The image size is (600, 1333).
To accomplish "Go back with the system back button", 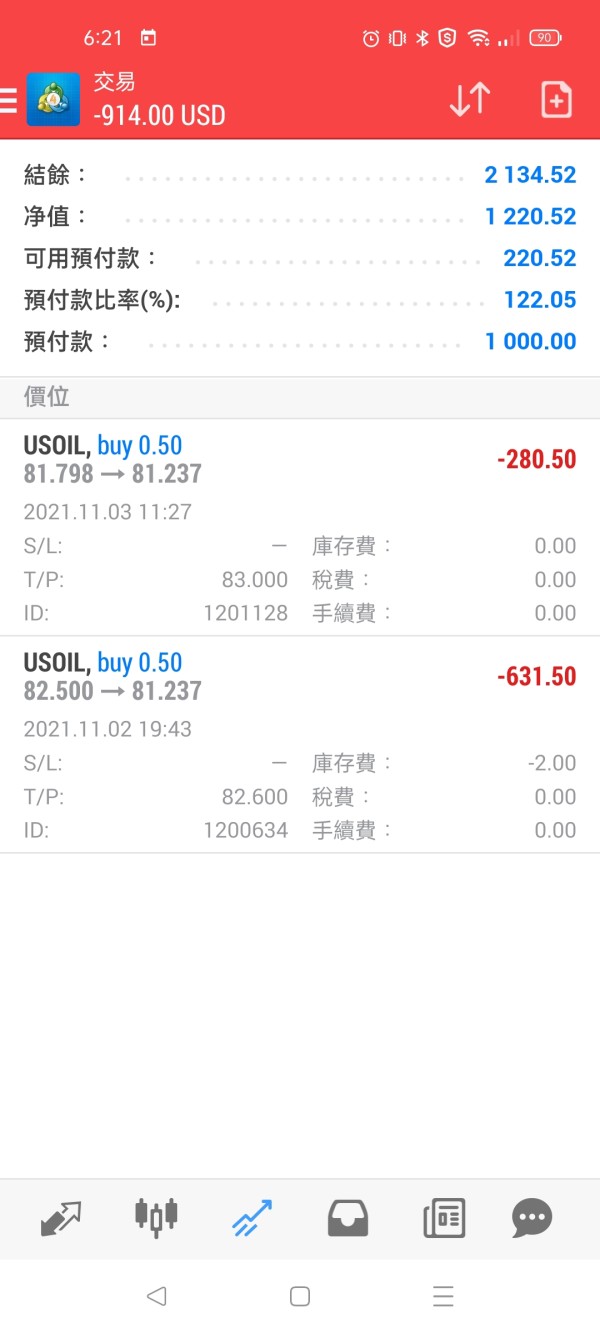I will pyautogui.click(x=156, y=1296).
